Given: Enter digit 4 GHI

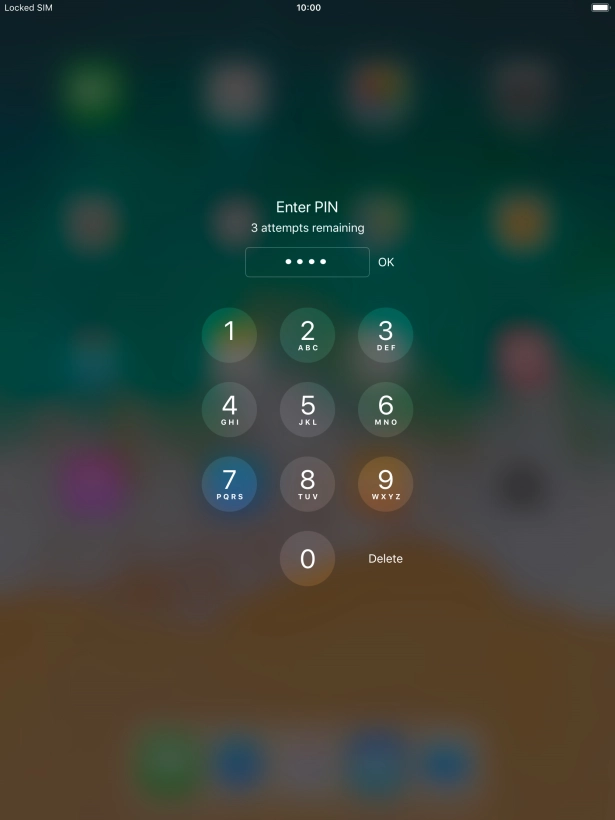Looking at the screenshot, I should (x=229, y=410).
